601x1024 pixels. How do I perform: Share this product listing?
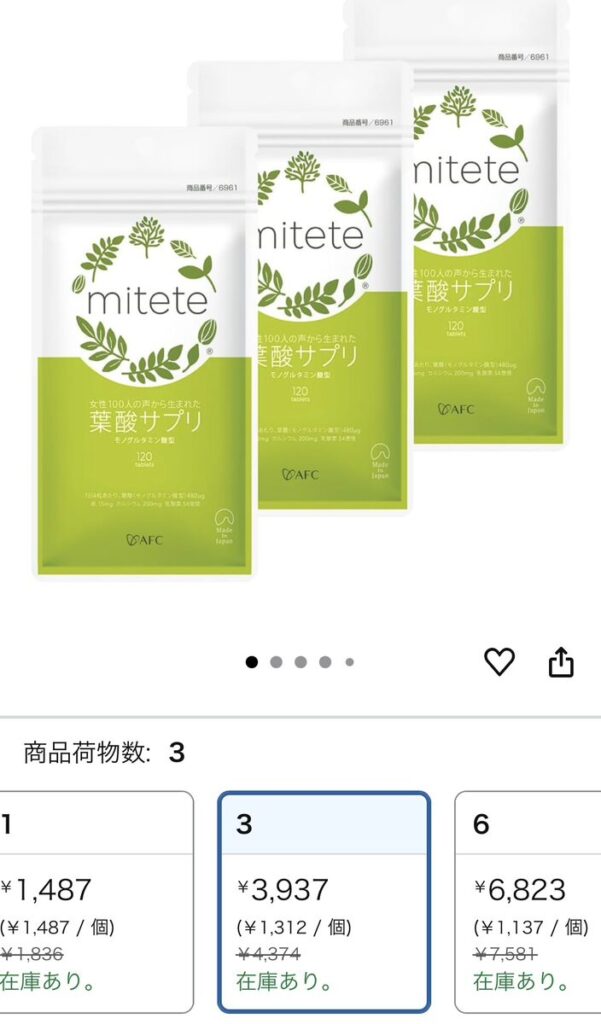pyautogui.click(x=561, y=661)
